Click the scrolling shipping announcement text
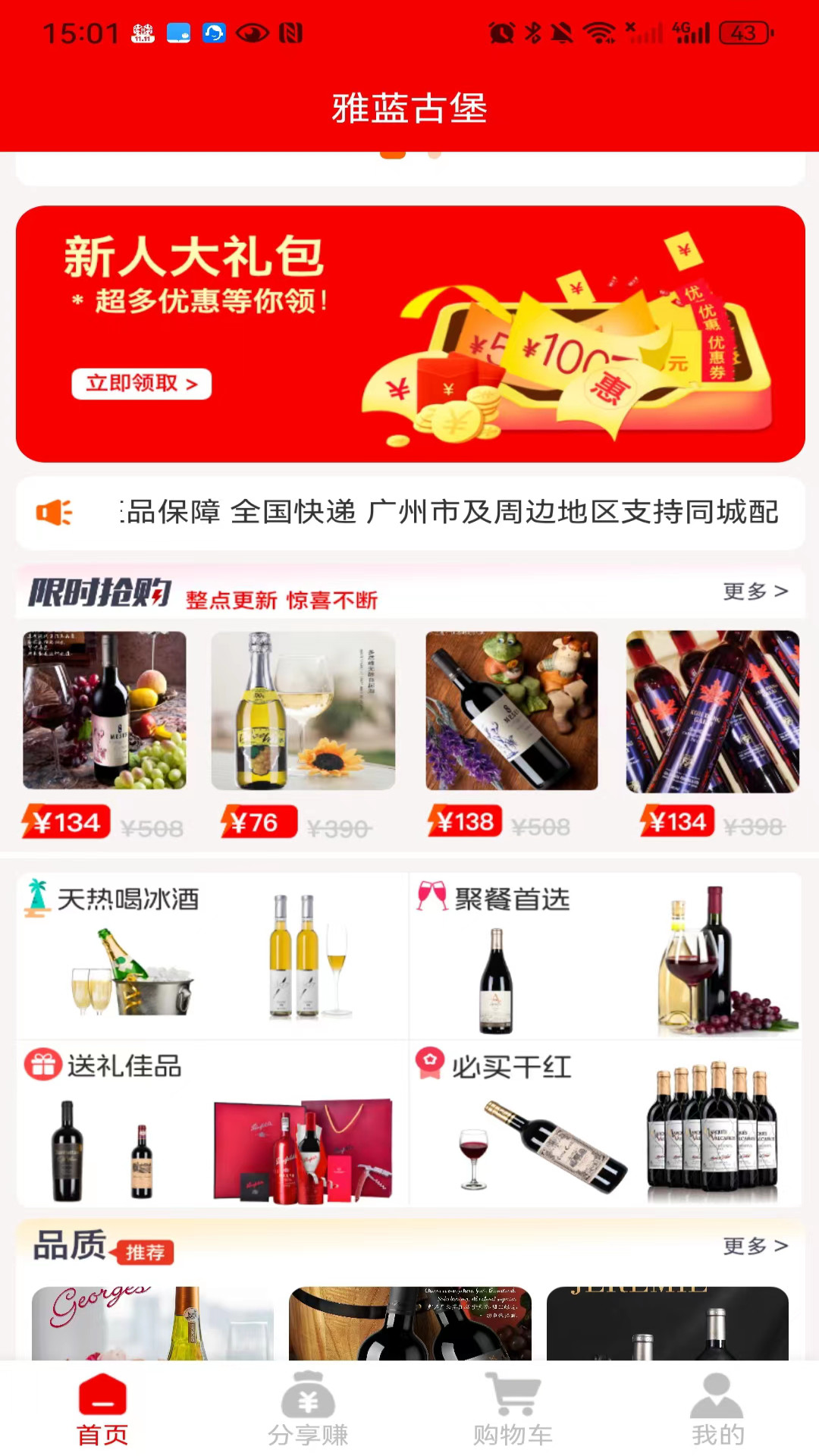This screenshot has width=819, height=1456. tap(447, 511)
